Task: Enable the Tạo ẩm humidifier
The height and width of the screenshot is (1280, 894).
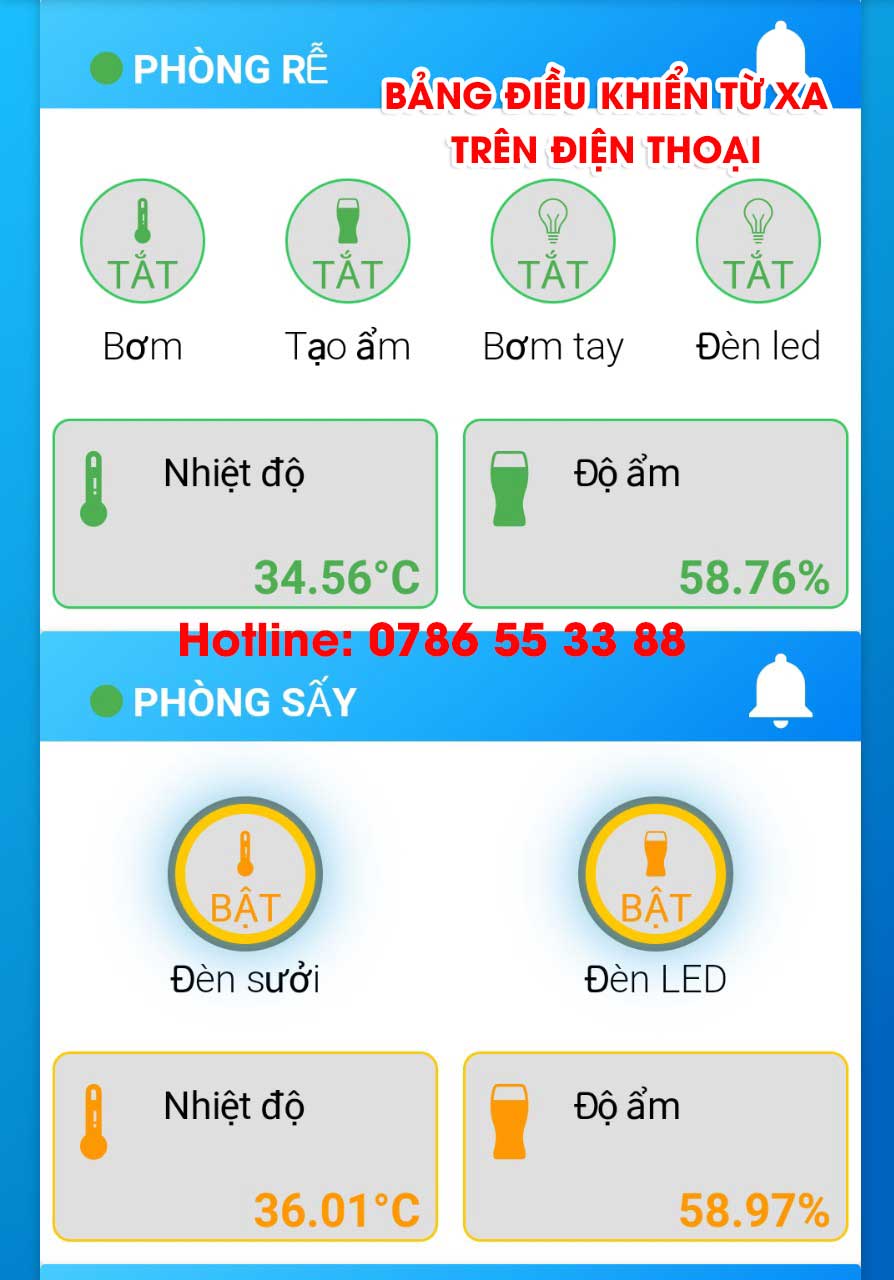Action: pos(348,241)
